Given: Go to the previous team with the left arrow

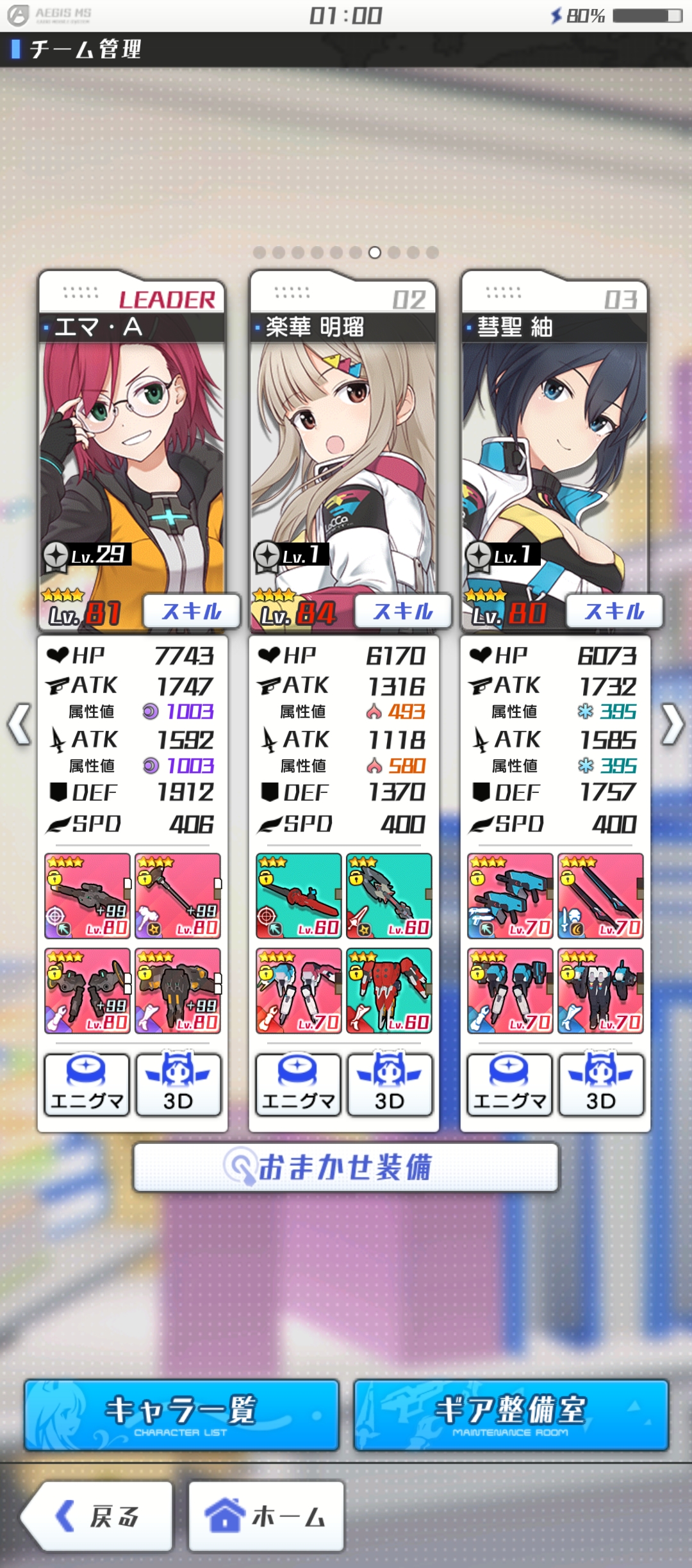Looking at the screenshot, I should (x=19, y=724).
